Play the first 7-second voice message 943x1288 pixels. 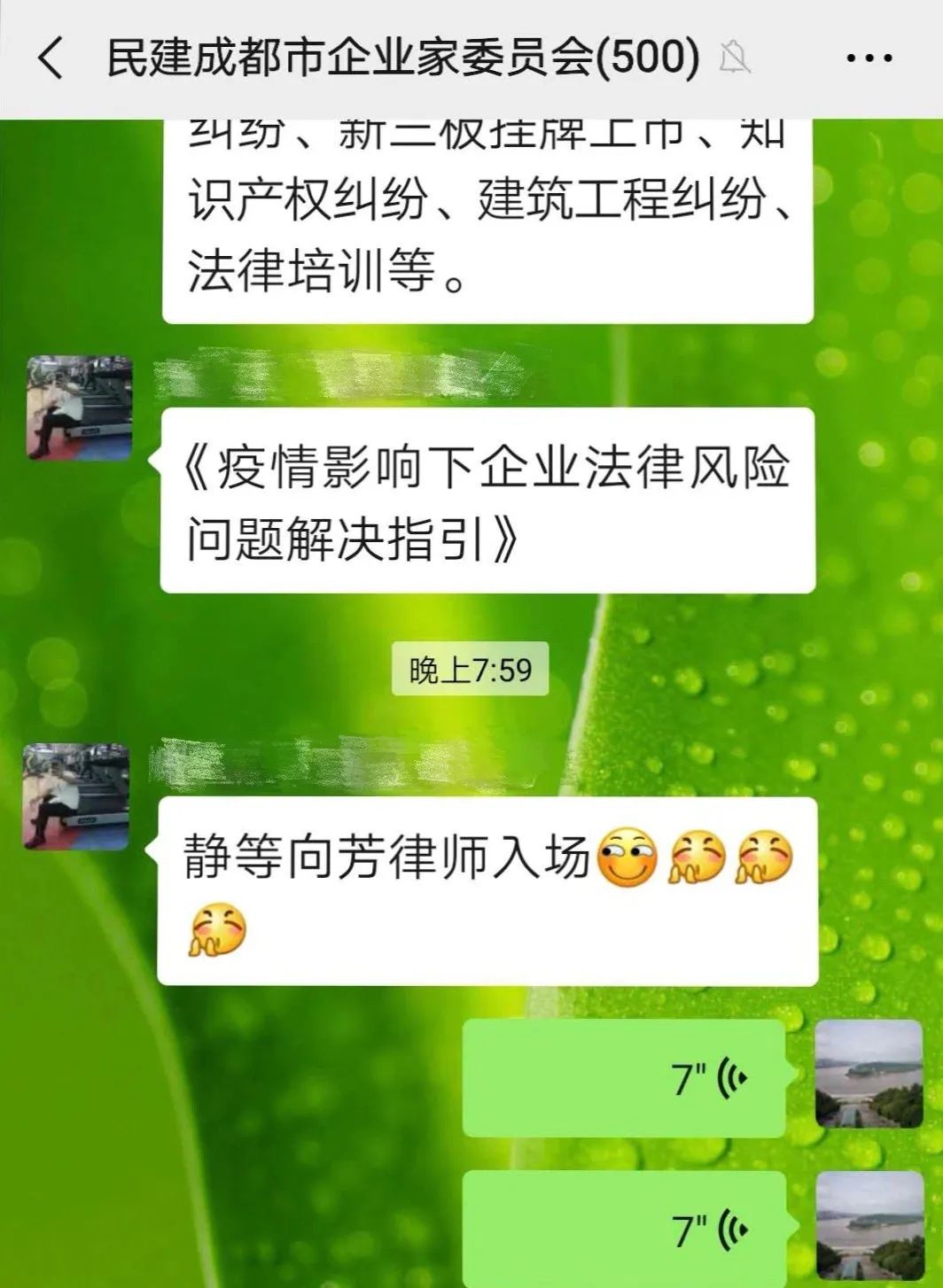pyautogui.click(x=624, y=1078)
